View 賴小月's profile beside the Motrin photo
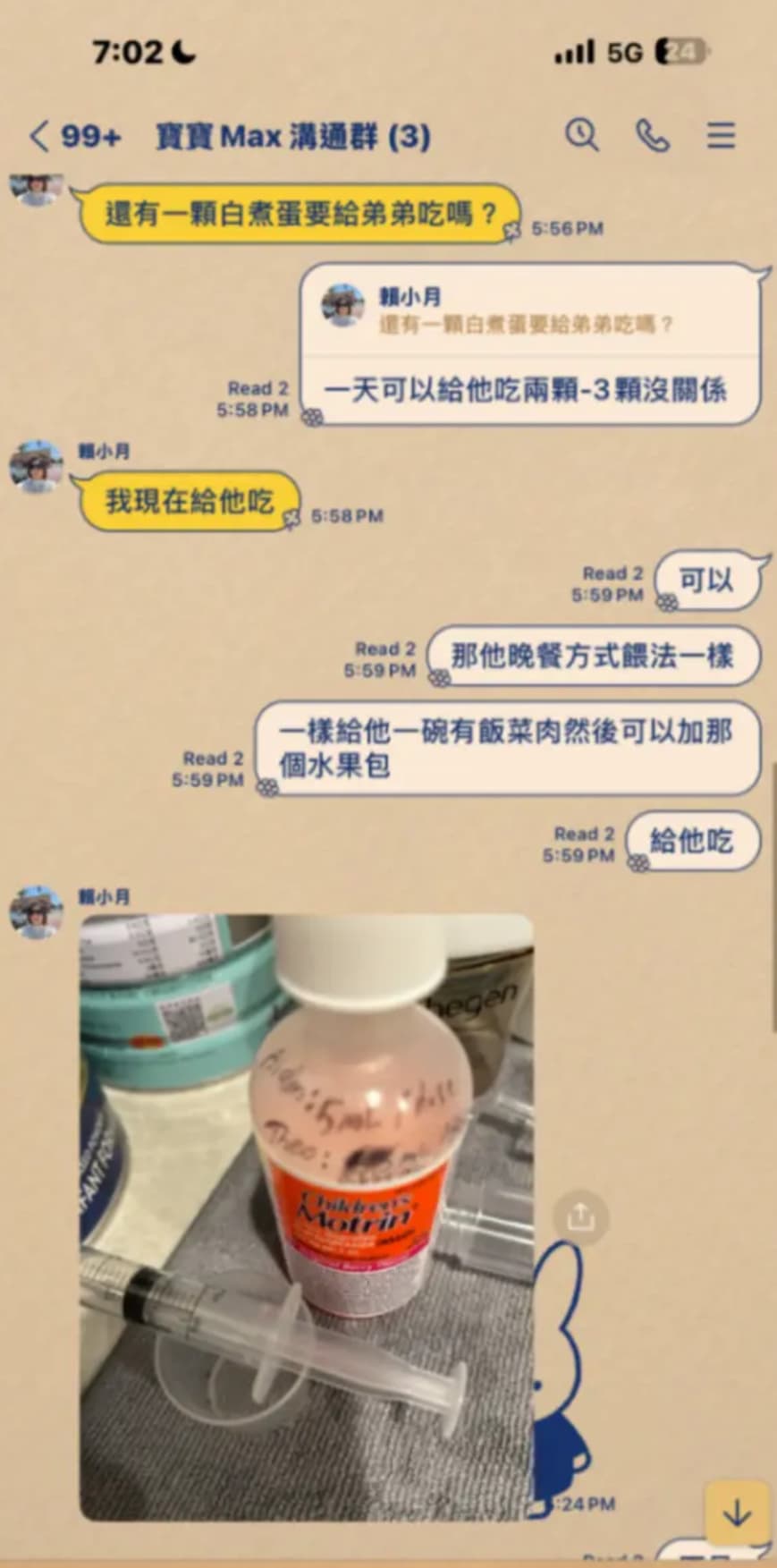 pyautogui.click(x=36, y=911)
